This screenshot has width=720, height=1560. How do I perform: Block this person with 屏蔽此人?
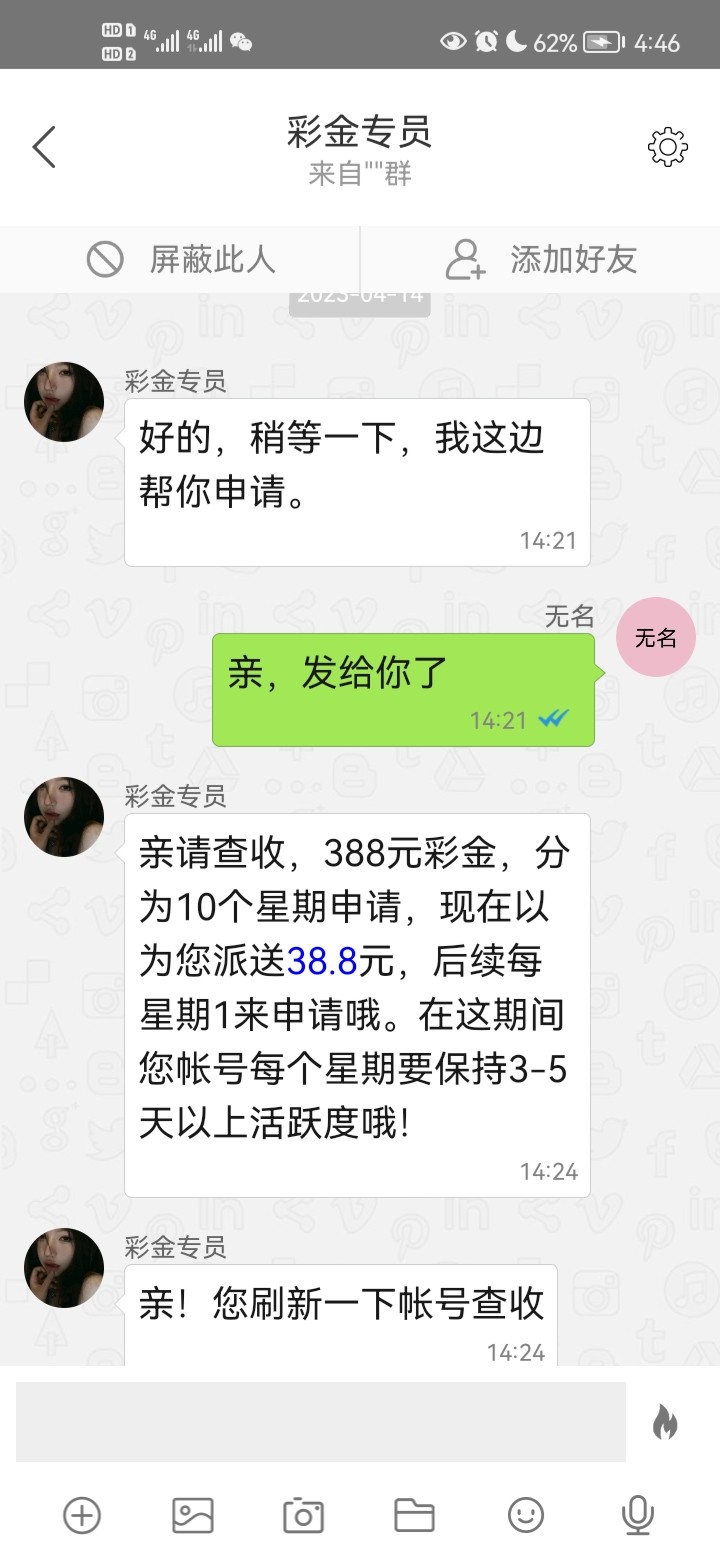(x=180, y=260)
